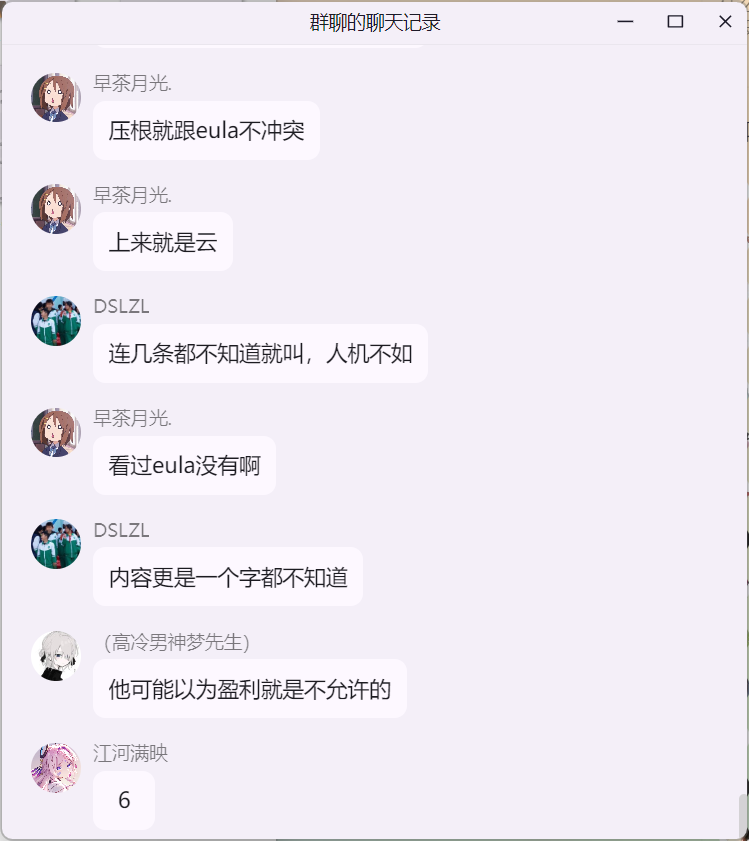The image size is (749, 841).
Task: Minimize the chat record window
Action: 626,22
